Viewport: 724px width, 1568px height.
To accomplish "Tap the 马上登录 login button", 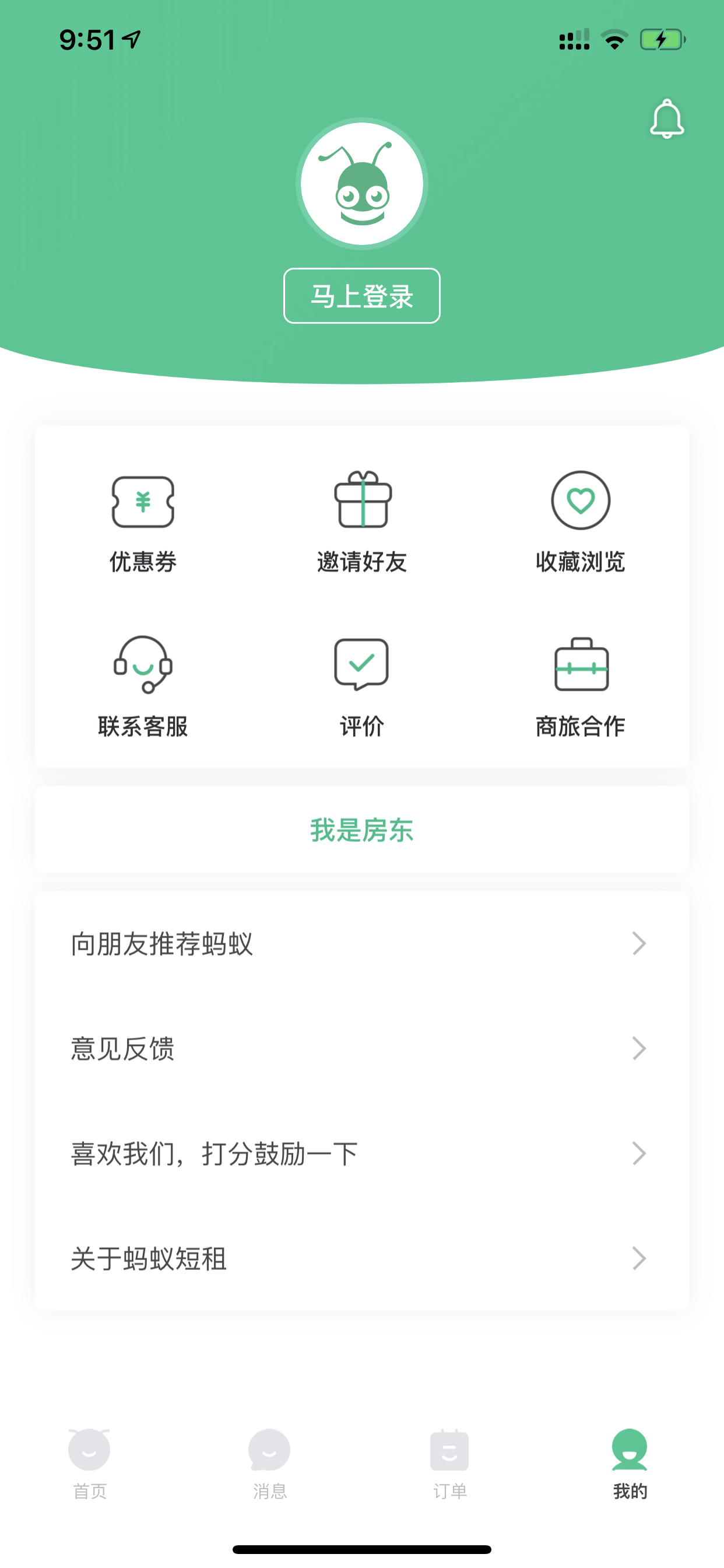I will pyautogui.click(x=362, y=296).
